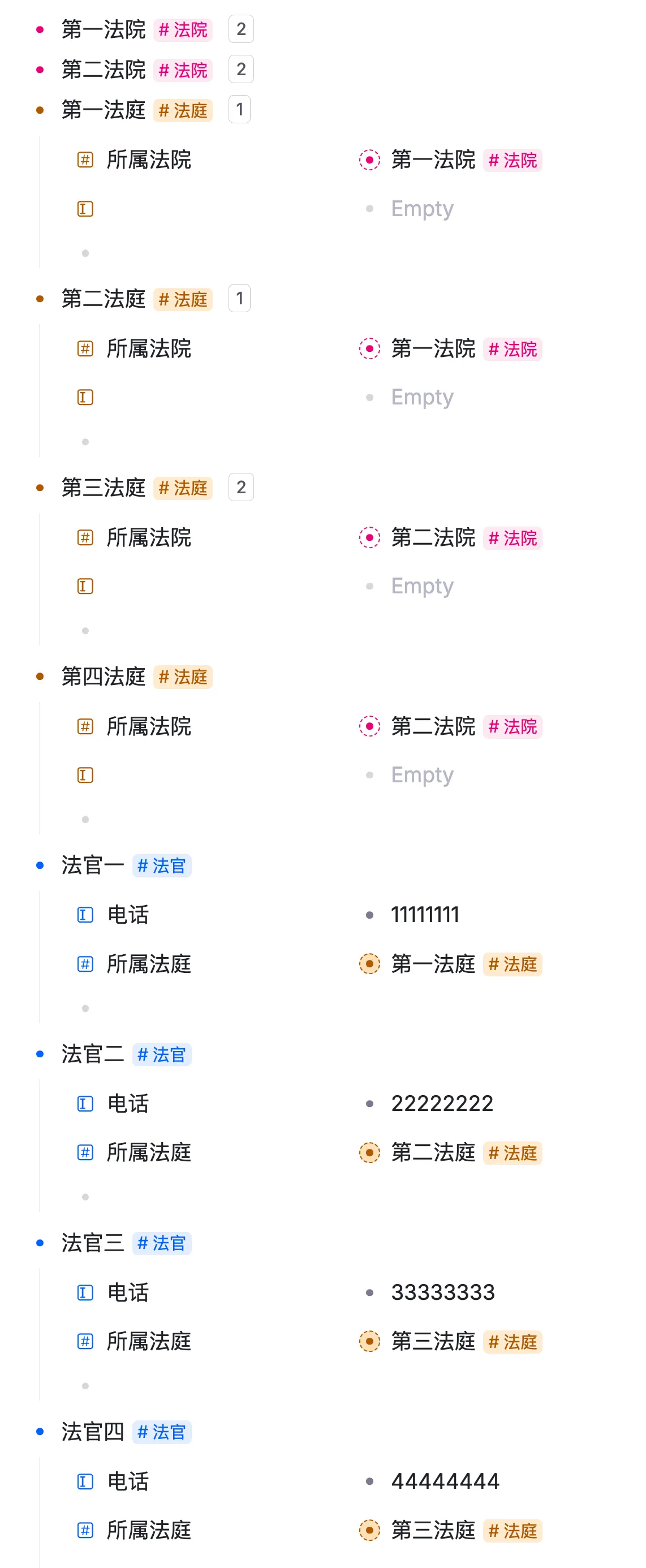Tap the reference count 2 beside 第二法院
The image size is (646, 1568).
click(240, 70)
